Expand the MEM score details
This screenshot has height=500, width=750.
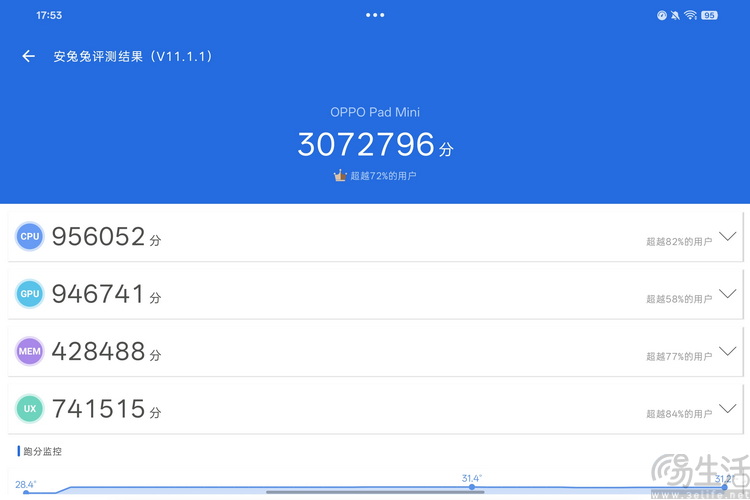727,352
